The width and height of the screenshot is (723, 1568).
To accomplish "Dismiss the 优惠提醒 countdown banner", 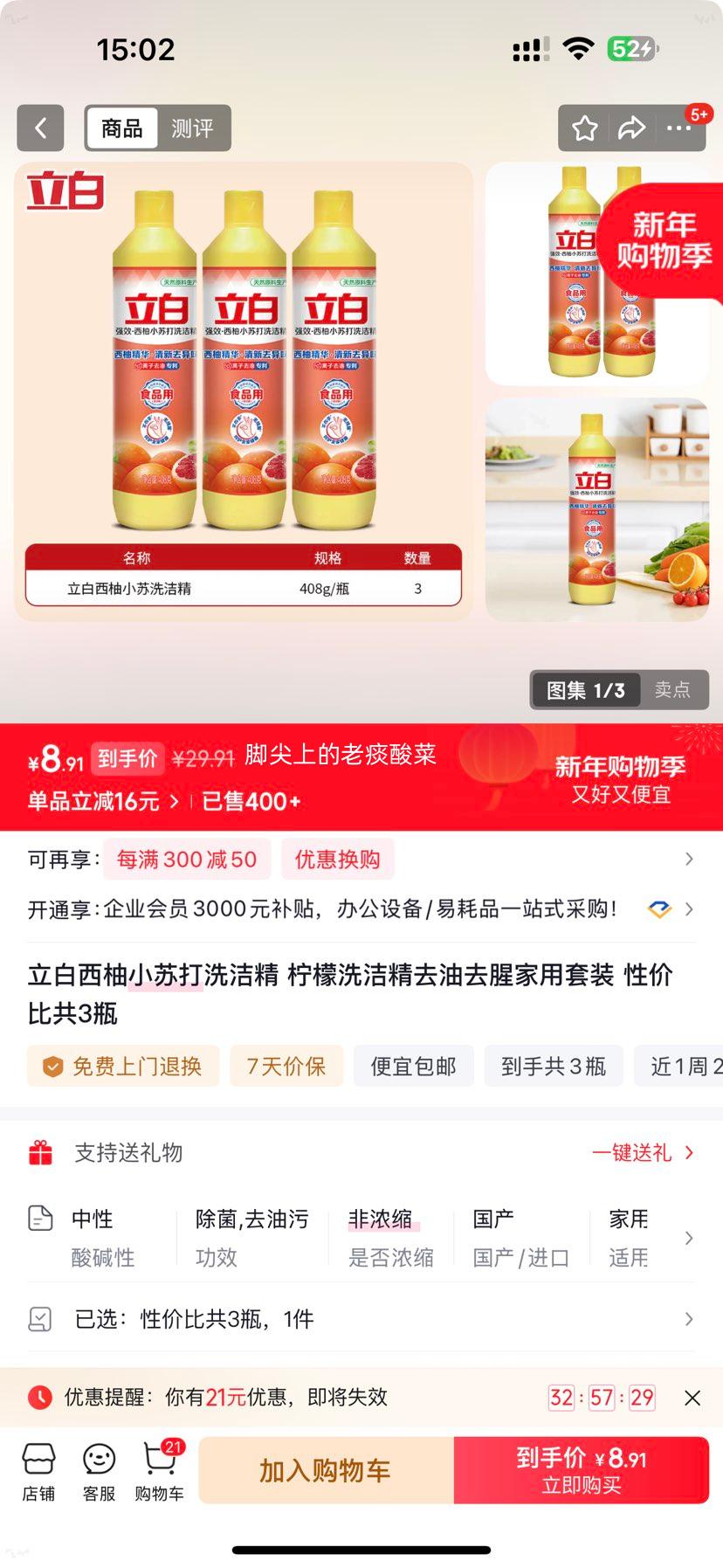I will pyautogui.click(x=694, y=1397).
